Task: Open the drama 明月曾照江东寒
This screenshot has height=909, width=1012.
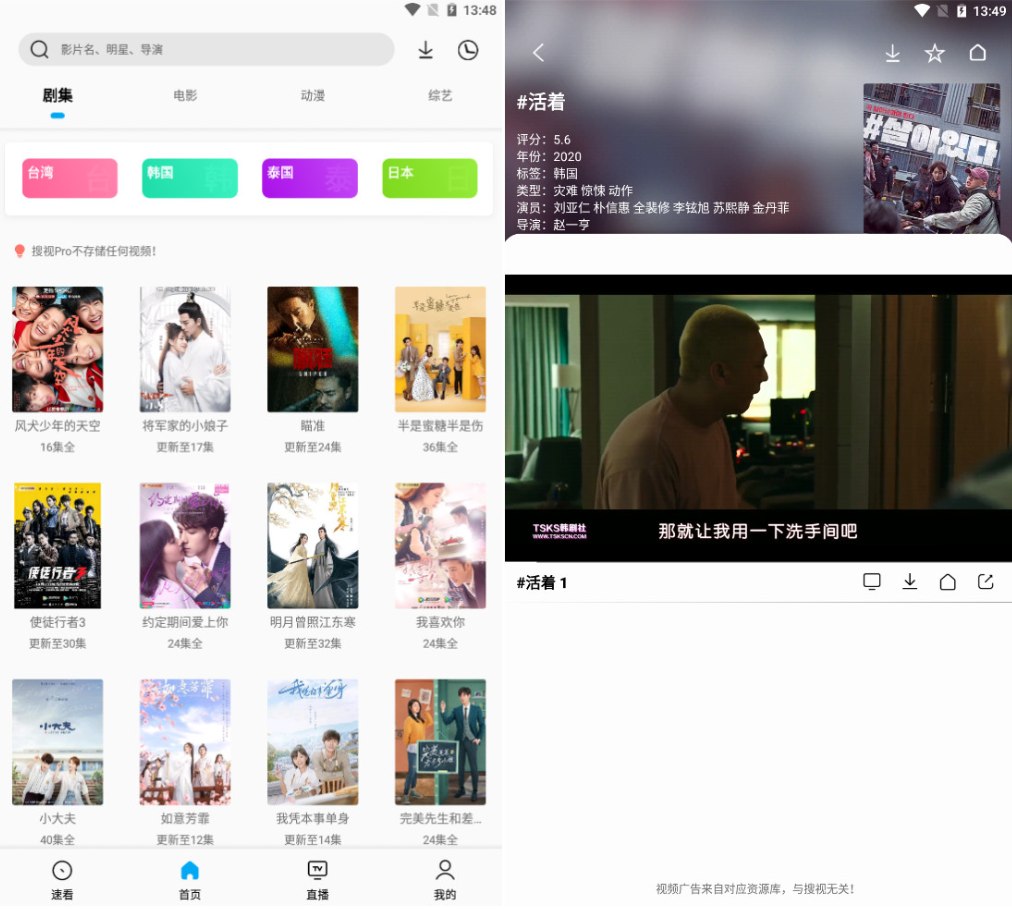Action: [313, 546]
